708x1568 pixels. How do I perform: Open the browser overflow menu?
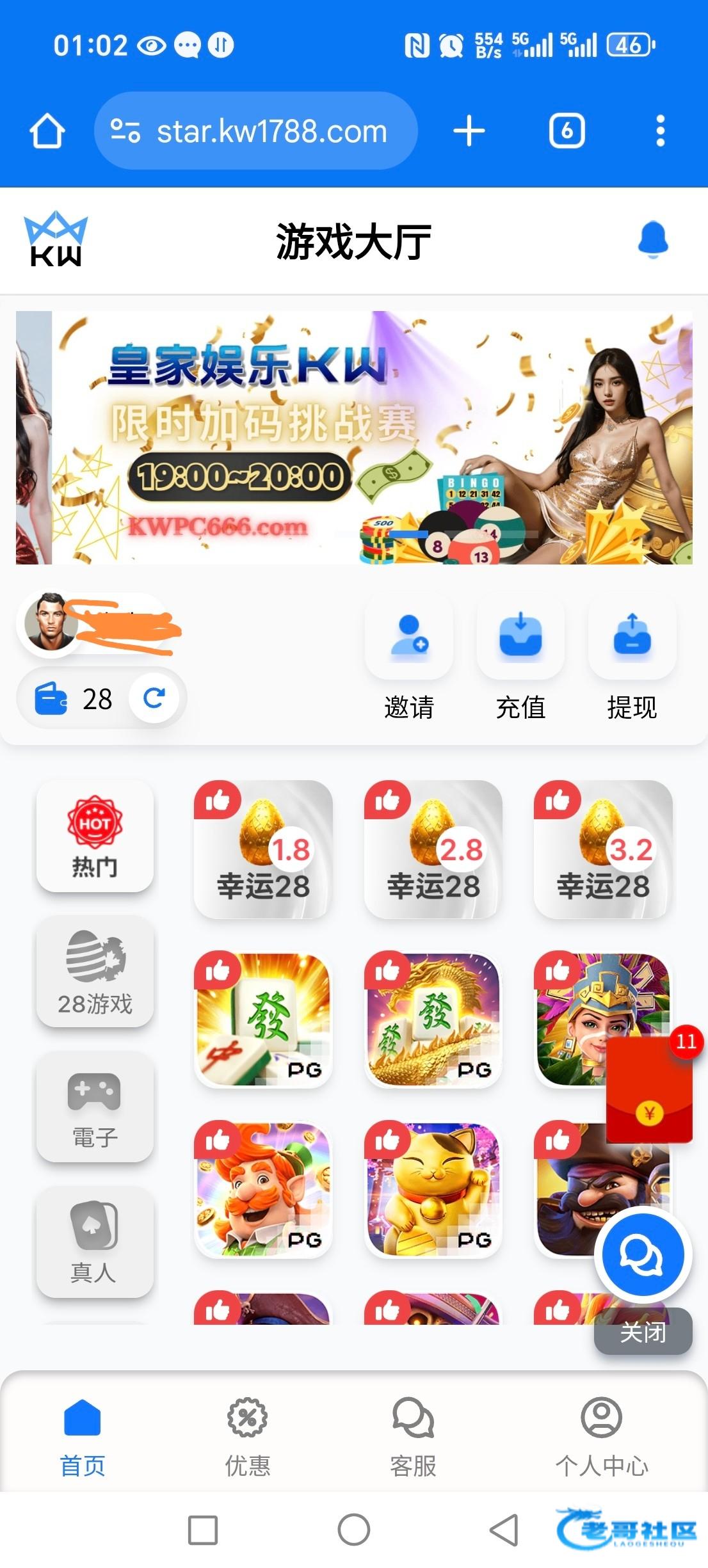[x=660, y=131]
